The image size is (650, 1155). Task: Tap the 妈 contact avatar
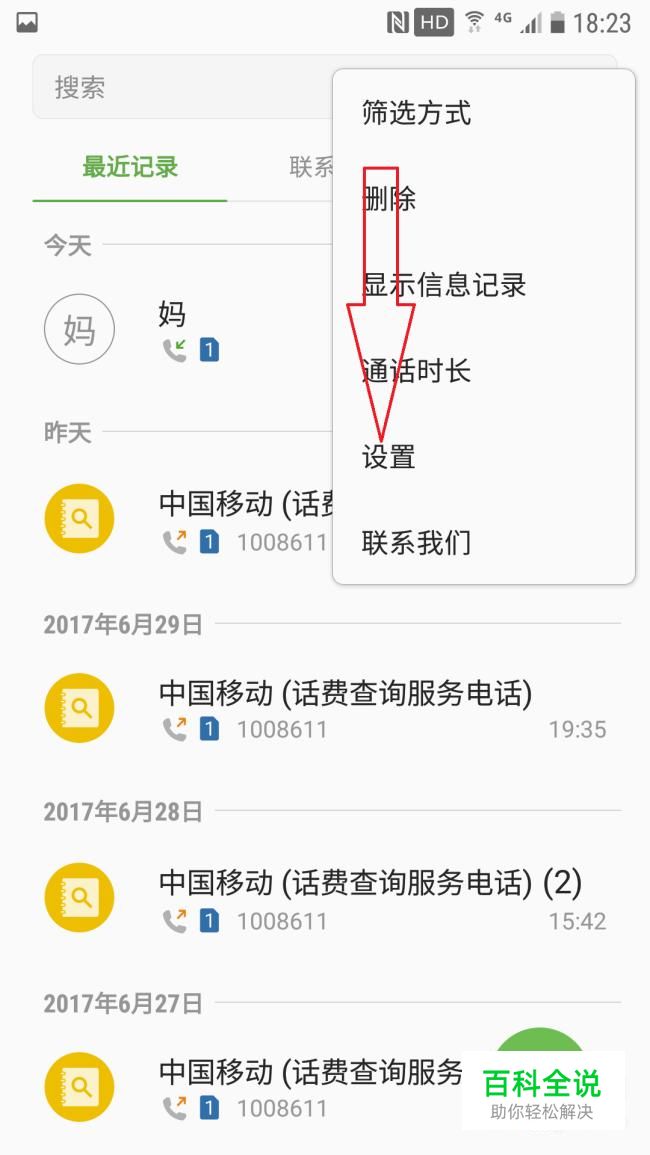click(80, 329)
